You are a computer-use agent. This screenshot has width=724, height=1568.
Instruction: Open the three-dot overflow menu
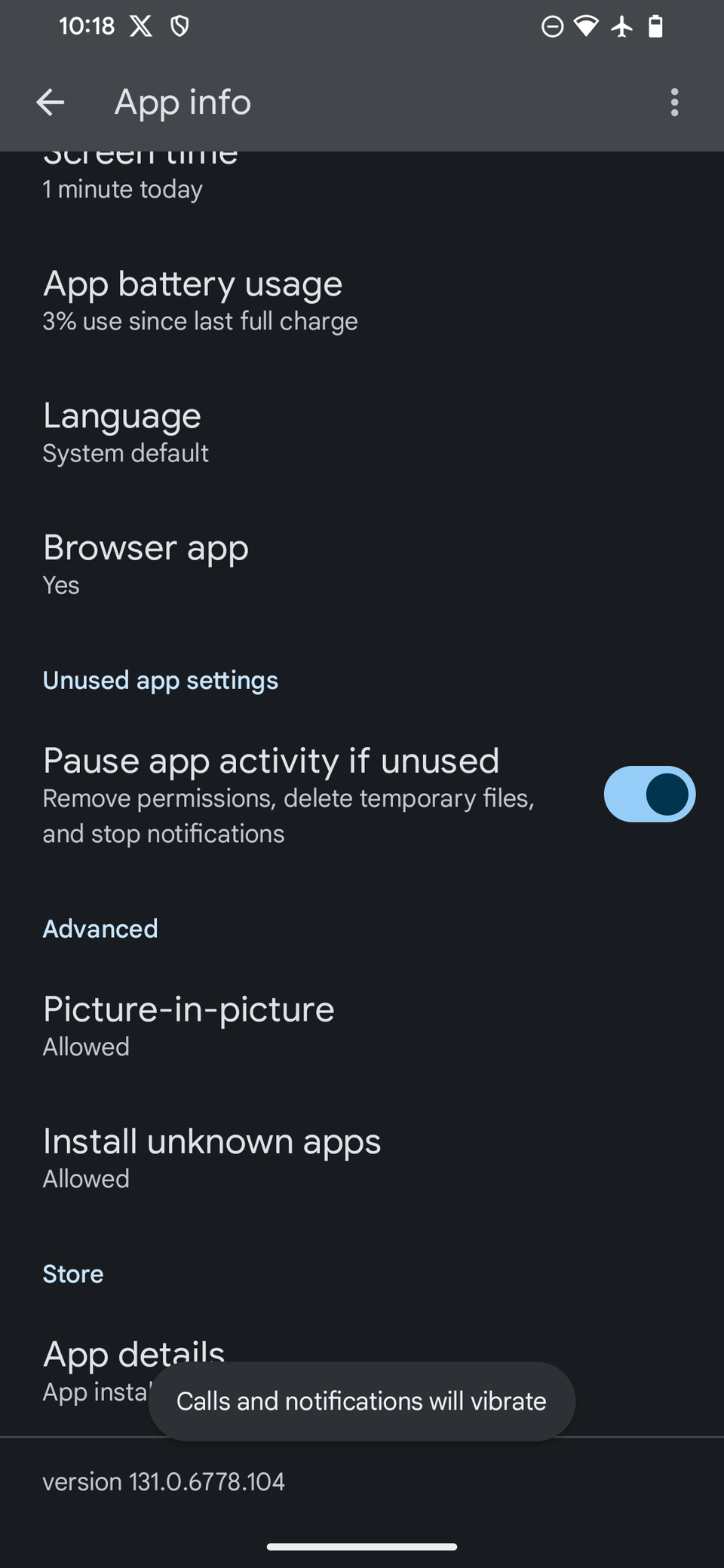[674, 103]
